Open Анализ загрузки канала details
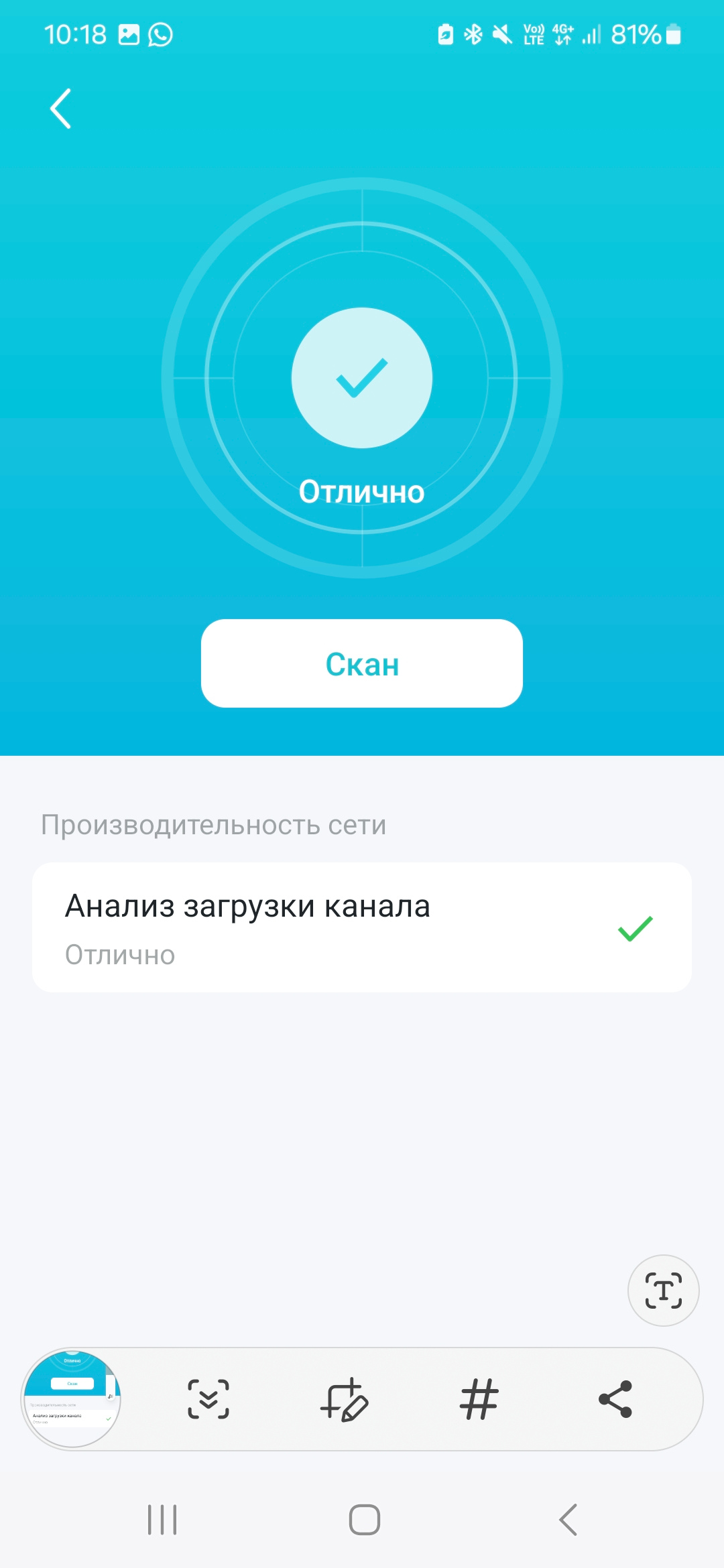This screenshot has height=1568, width=724. pyautogui.click(x=362, y=927)
